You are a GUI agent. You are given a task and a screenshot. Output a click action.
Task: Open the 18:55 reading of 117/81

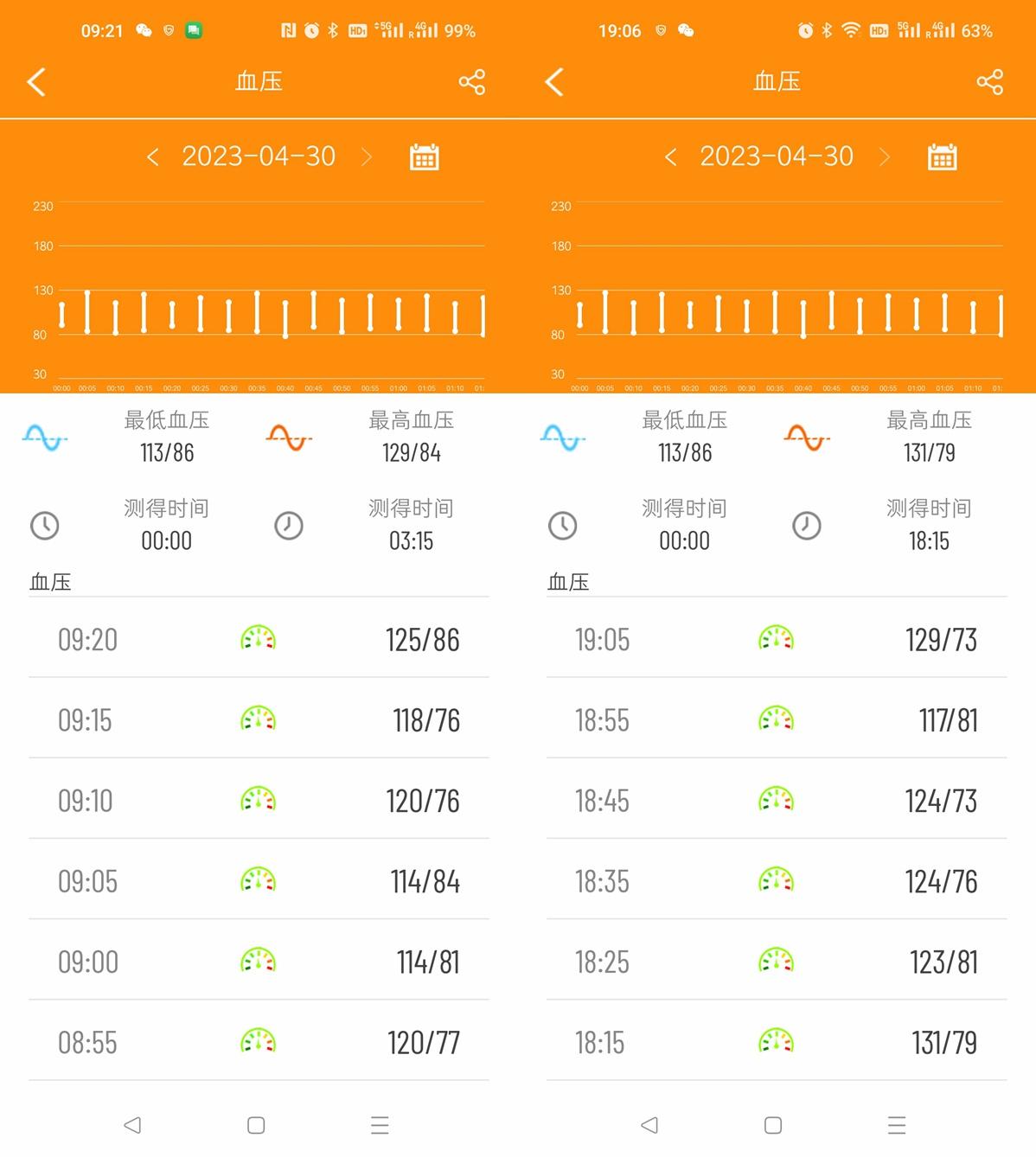point(776,719)
